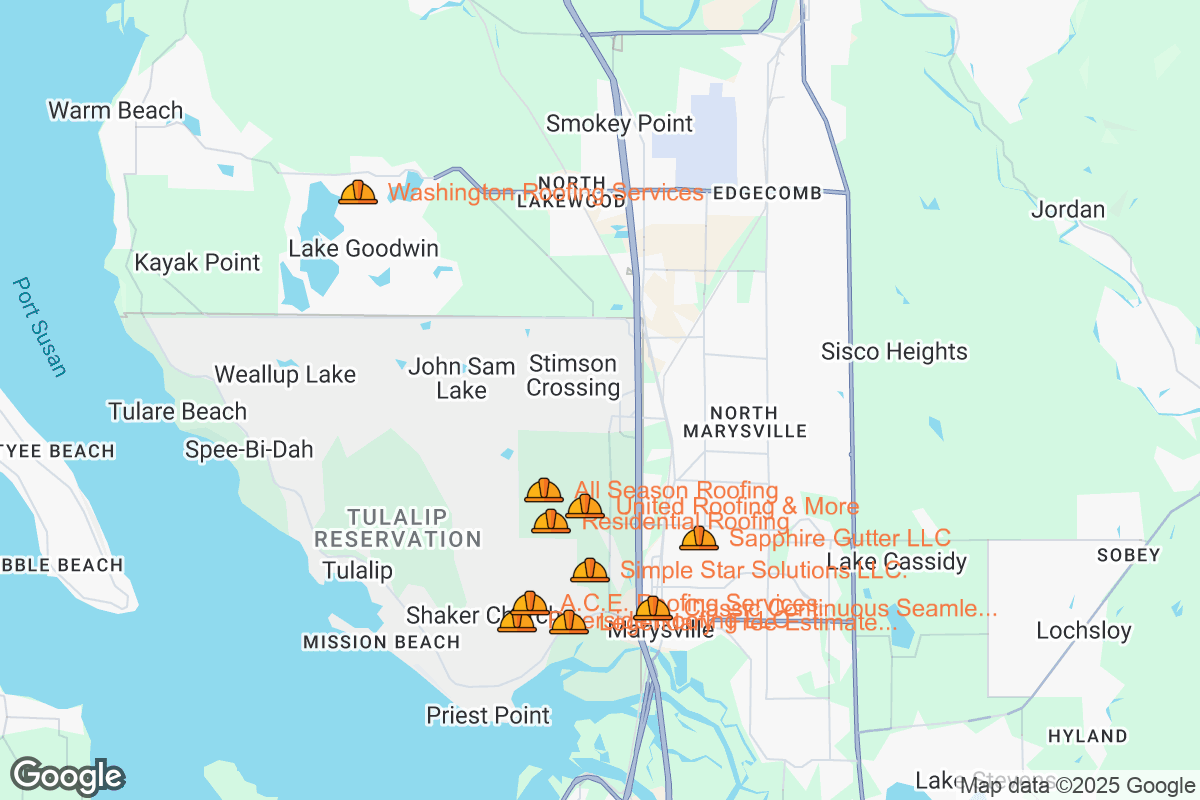
Task: Select the All Season Roofing helmet pin
Action: pyautogui.click(x=543, y=490)
